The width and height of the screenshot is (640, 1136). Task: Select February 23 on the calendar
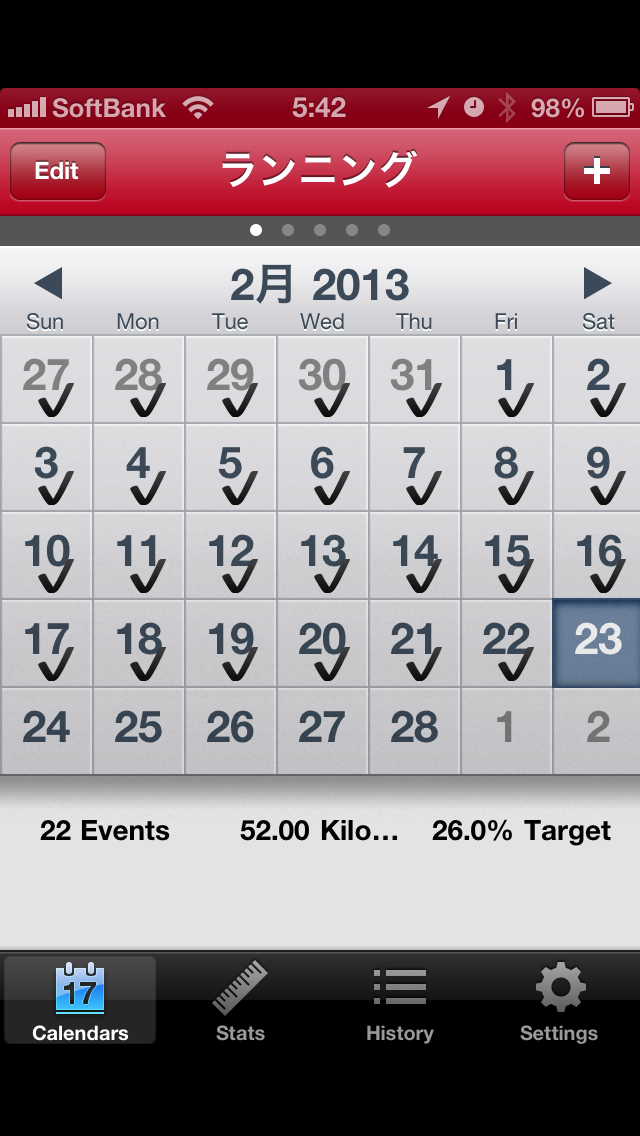[597, 643]
